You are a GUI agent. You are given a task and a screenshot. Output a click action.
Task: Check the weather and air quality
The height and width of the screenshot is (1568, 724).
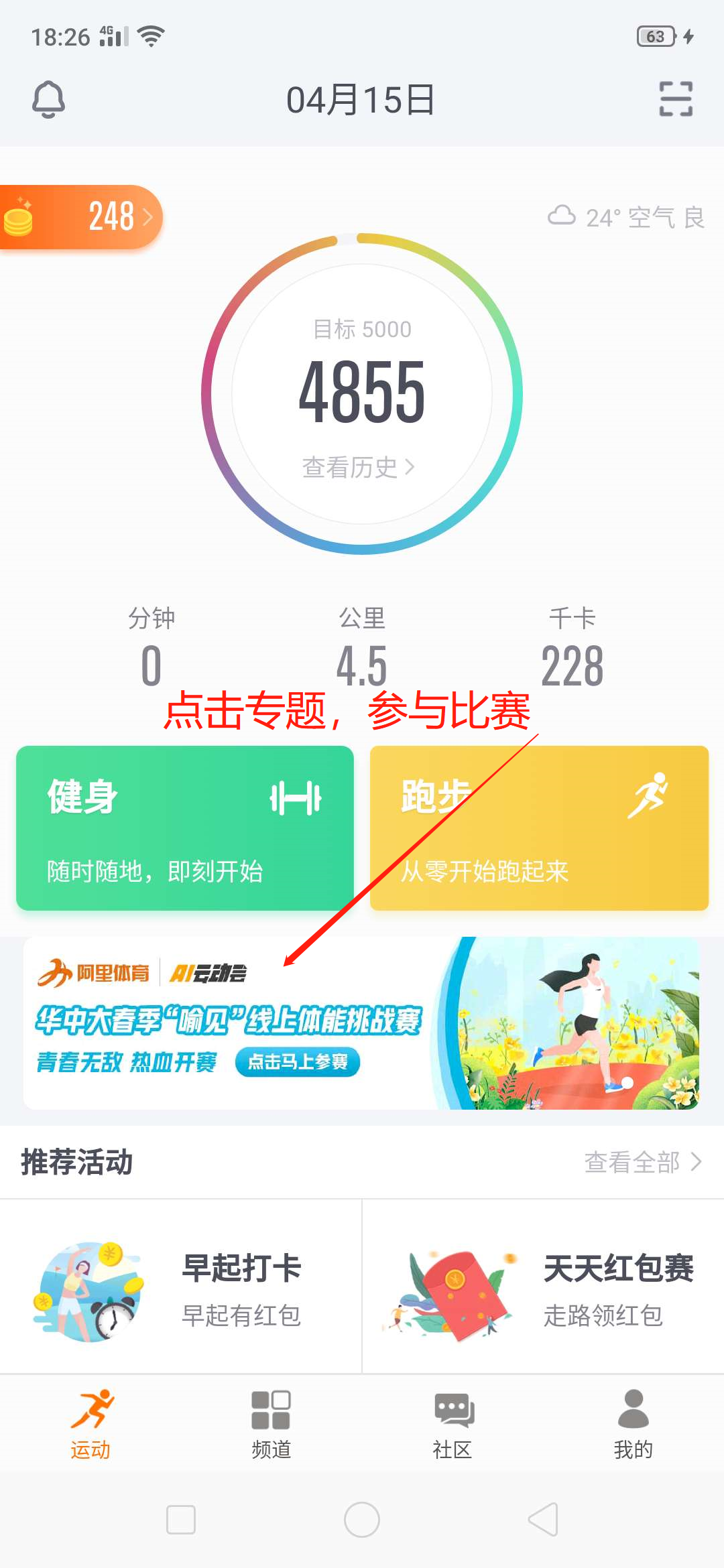tap(626, 217)
